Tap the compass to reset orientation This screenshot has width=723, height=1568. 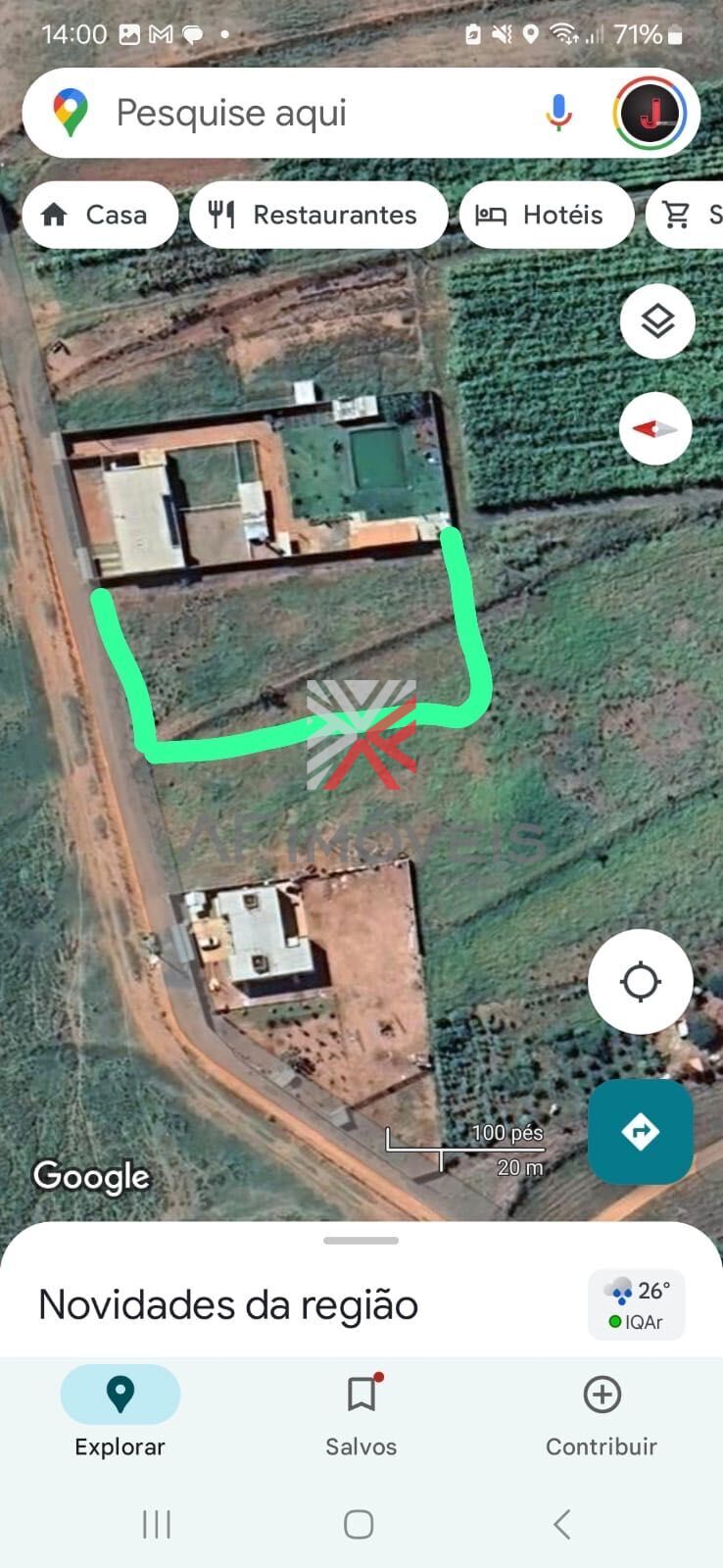[655, 429]
